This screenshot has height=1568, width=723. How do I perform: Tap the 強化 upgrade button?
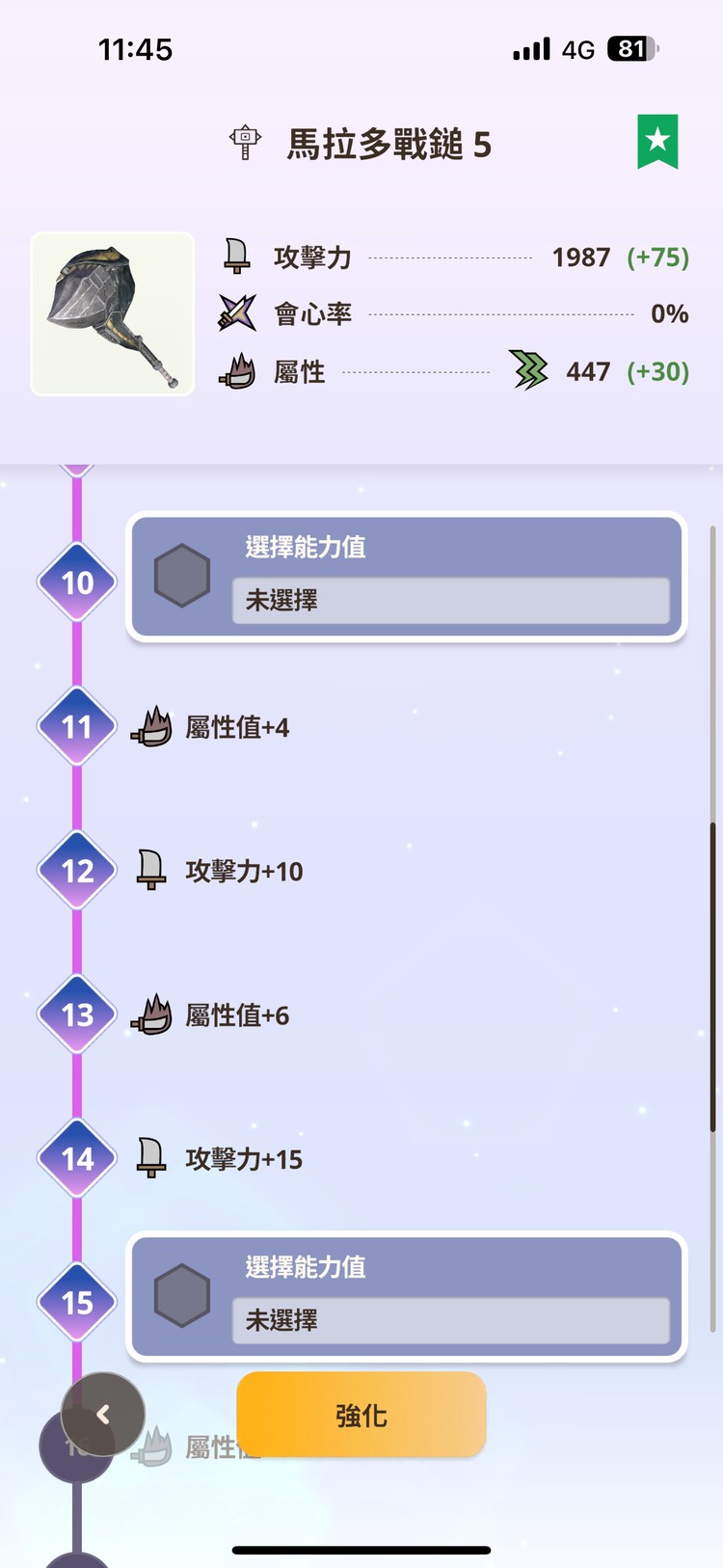click(x=361, y=1415)
